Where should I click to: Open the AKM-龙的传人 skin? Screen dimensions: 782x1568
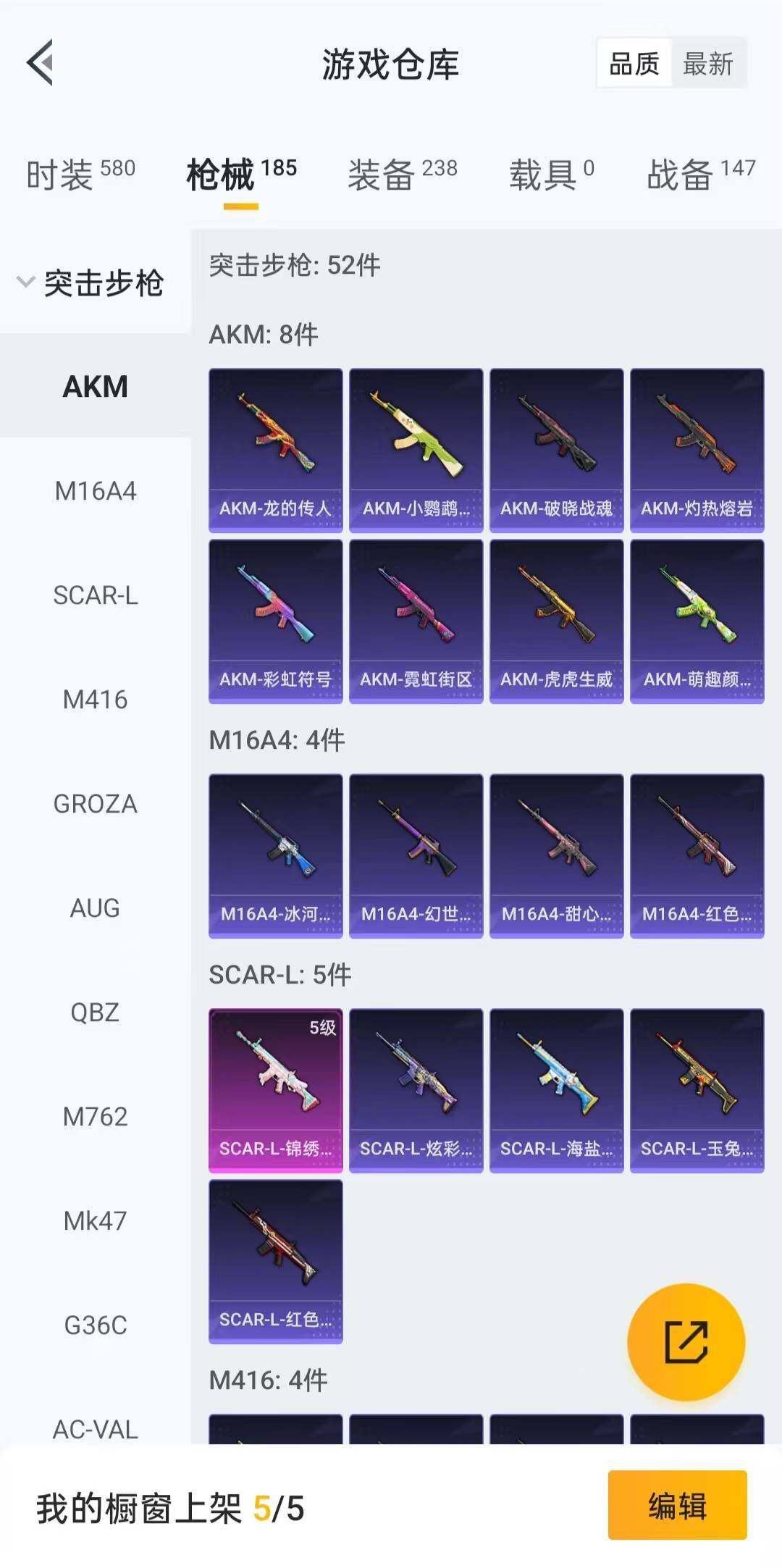point(275,450)
